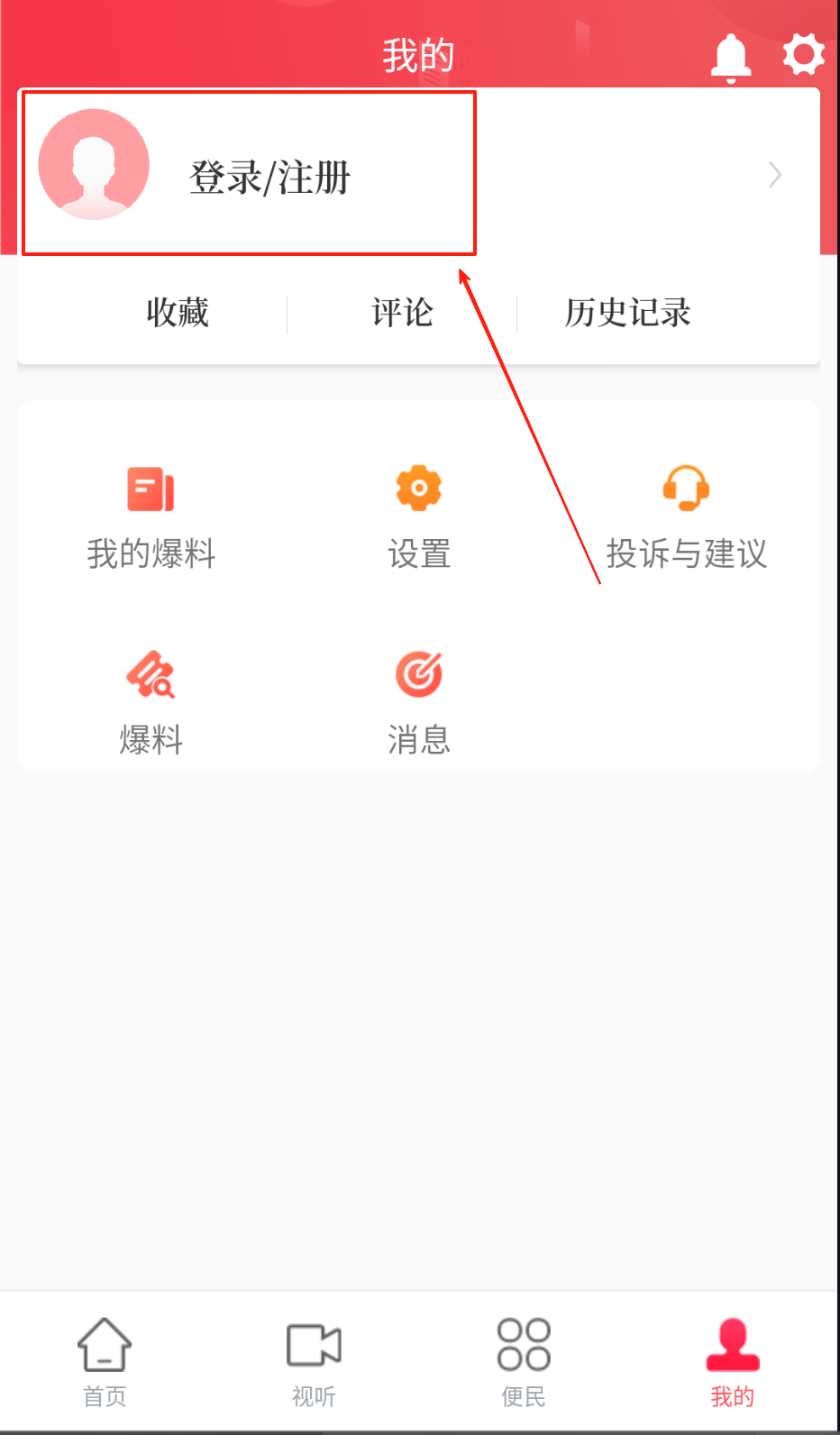Open 历史记录 browsing history

627,313
